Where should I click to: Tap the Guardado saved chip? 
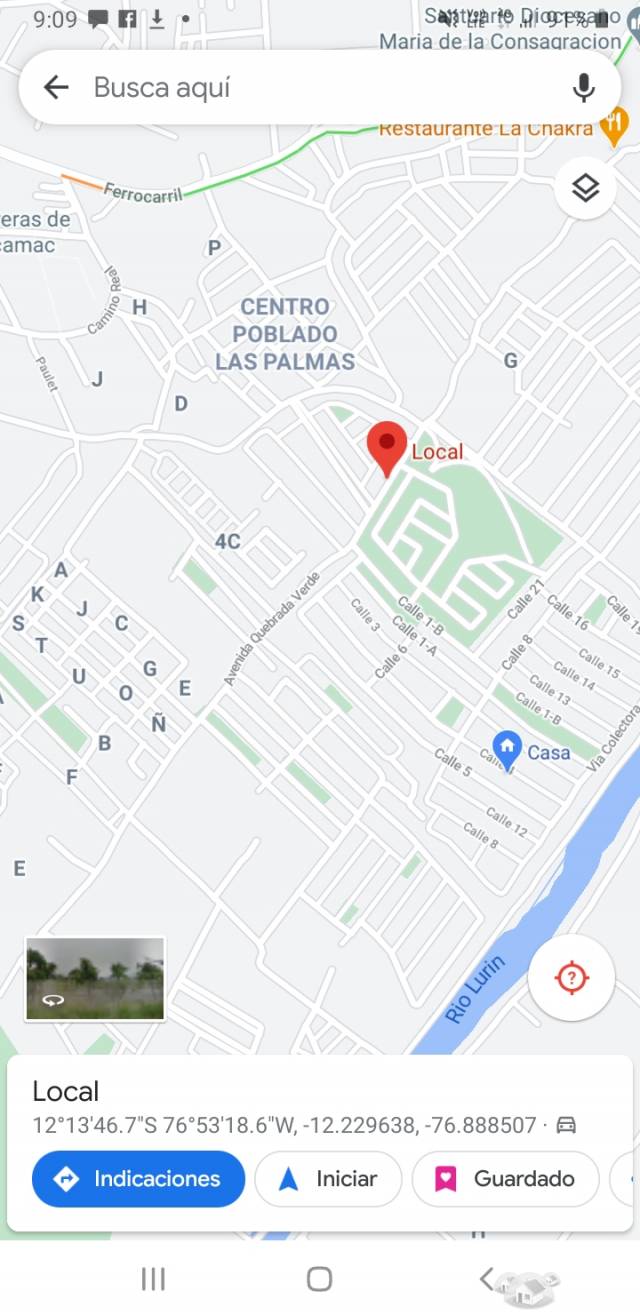click(x=505, y=1179)
